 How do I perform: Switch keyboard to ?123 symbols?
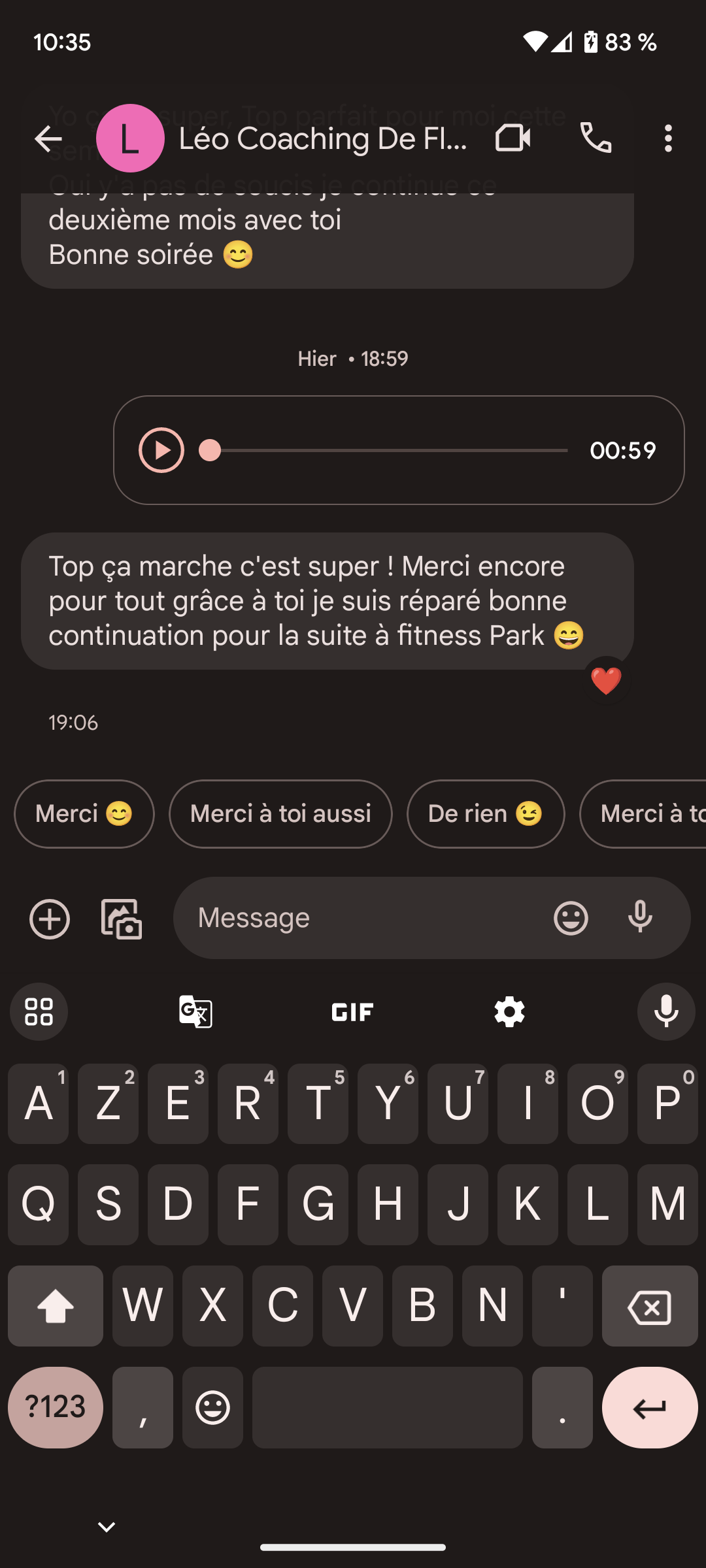coord(56,1407)
